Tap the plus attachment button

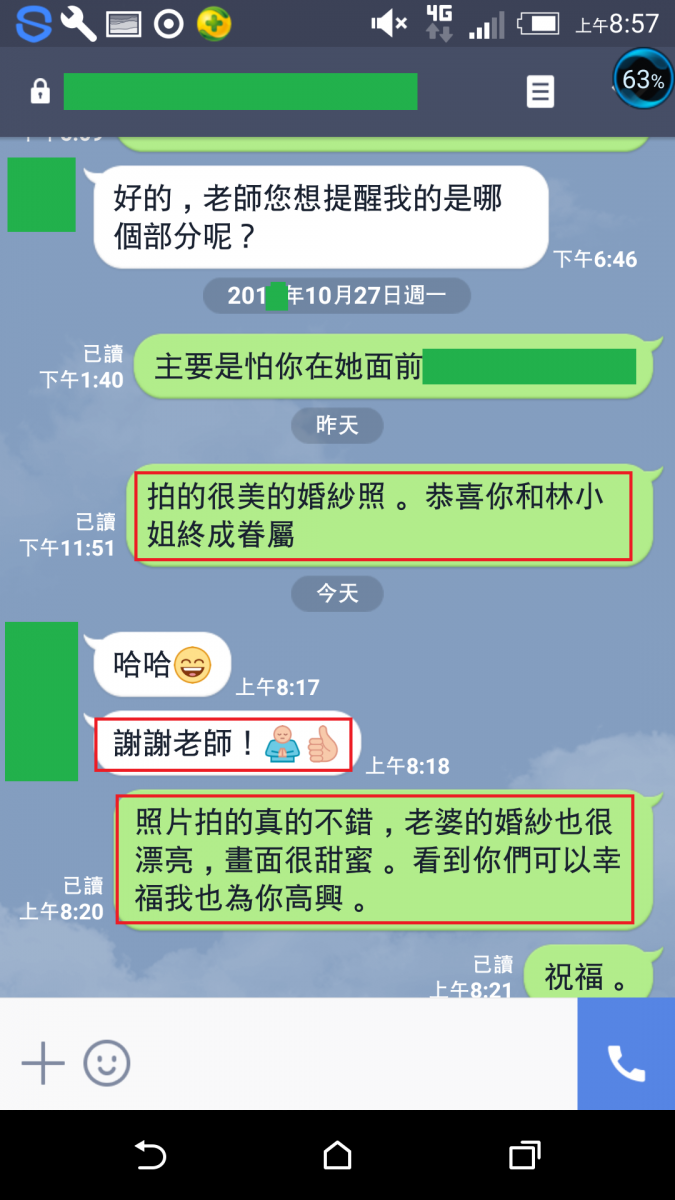tap(43, 1064)
